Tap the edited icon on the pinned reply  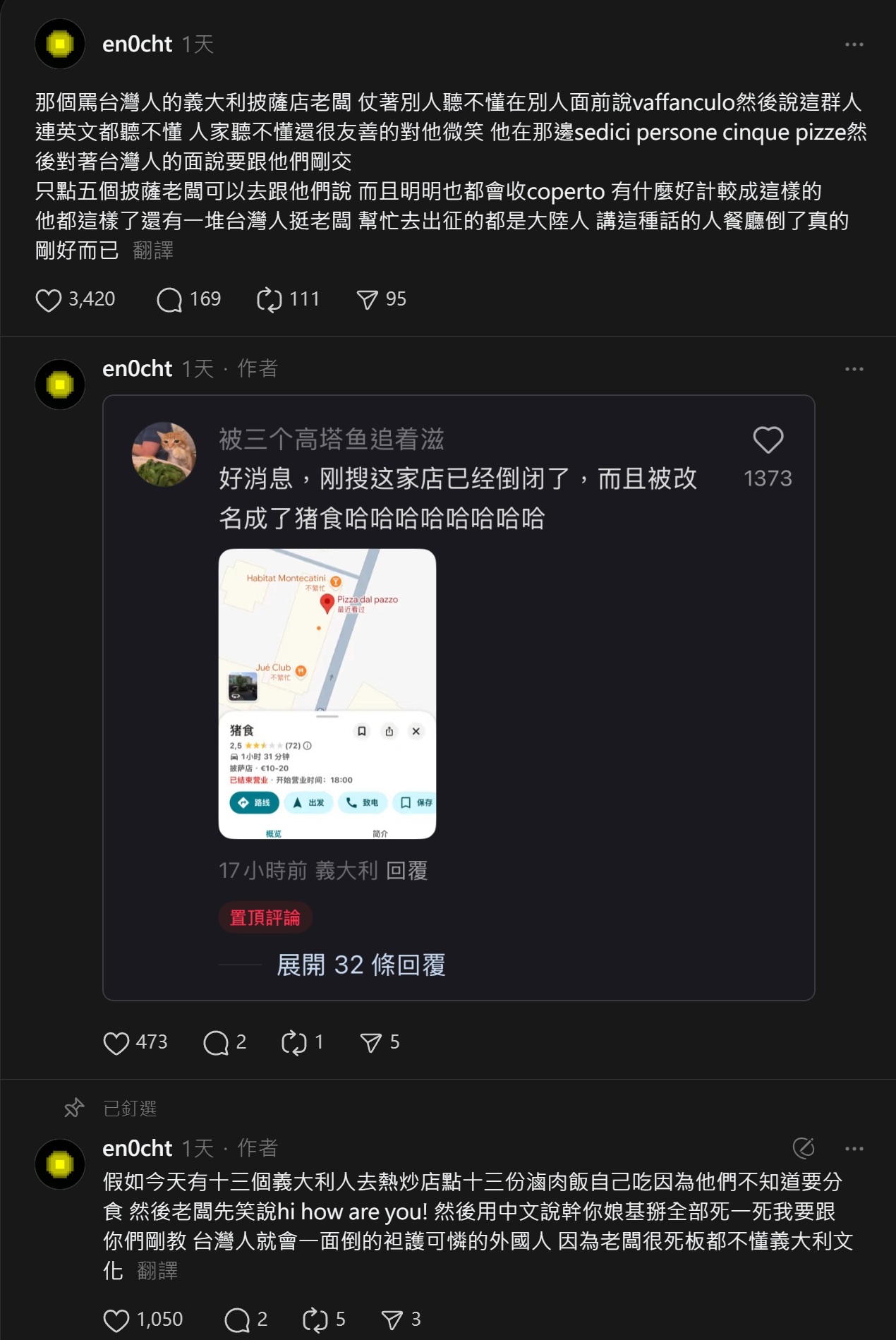click(804, 1149)
